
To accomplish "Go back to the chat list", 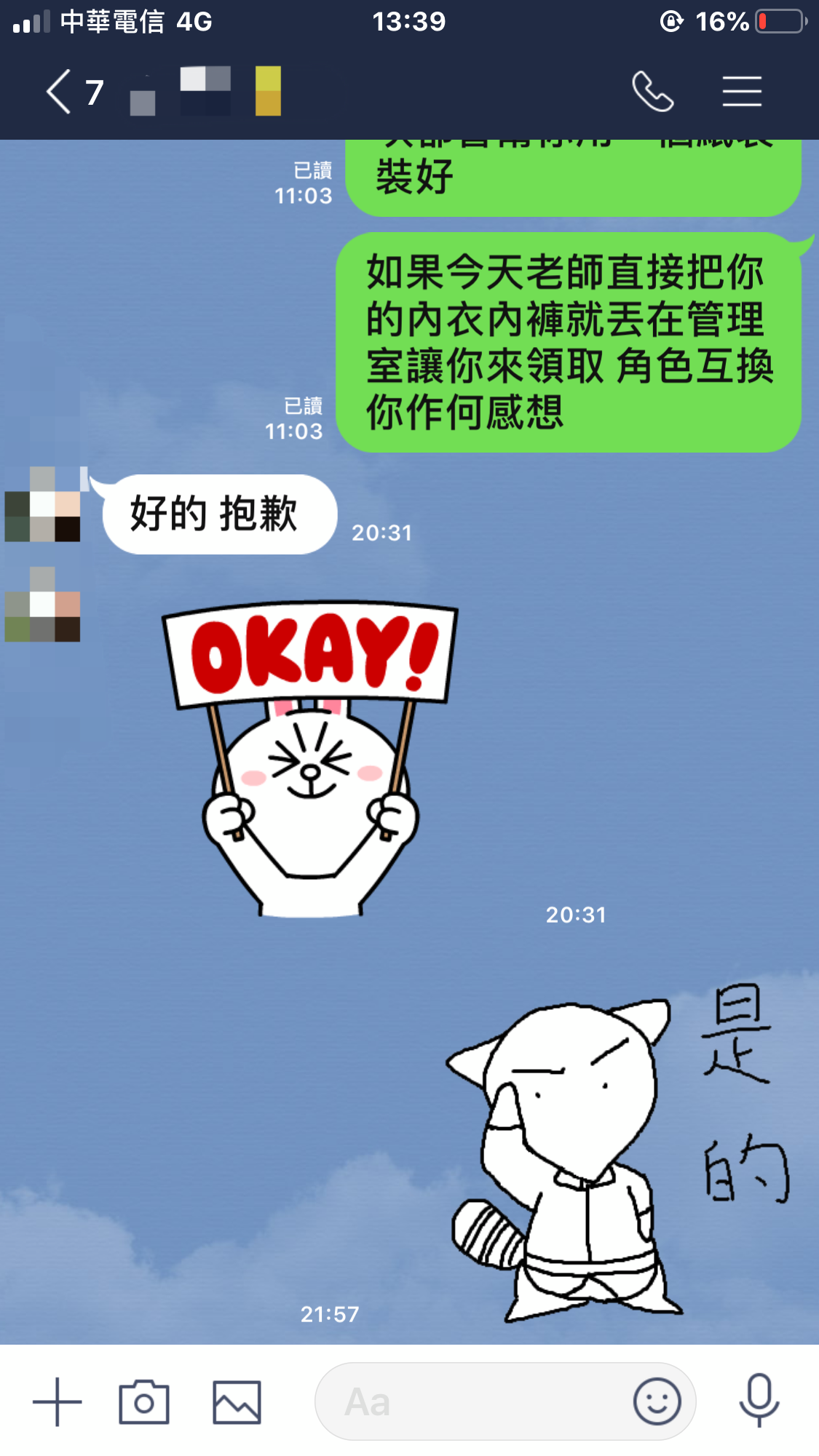I will (60, 92).
